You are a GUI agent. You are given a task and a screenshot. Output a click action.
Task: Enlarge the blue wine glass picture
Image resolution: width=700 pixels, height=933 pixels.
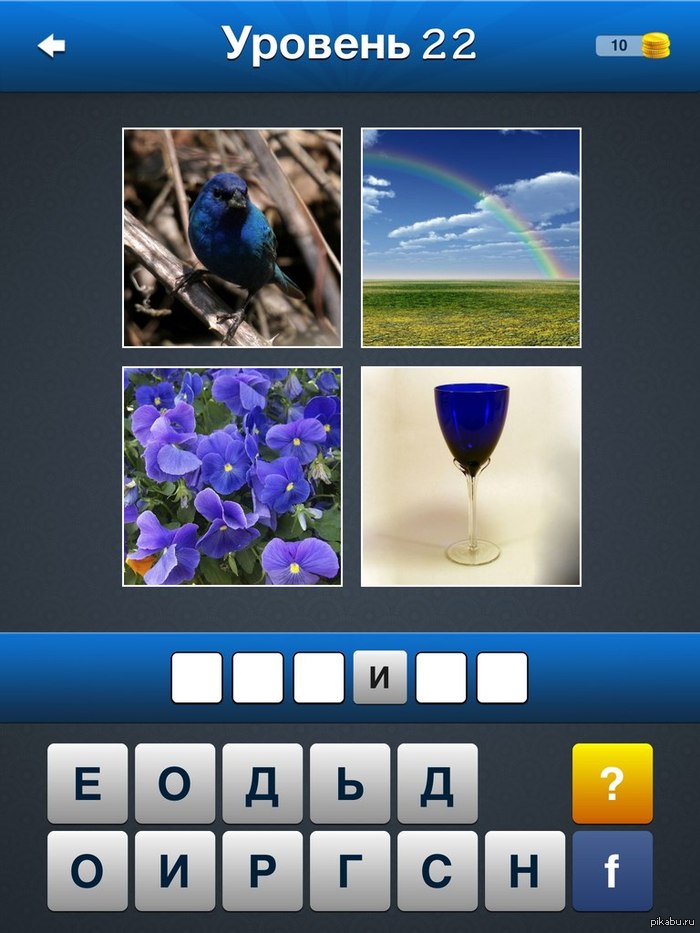pyautogui.click(x=470, y=476)
